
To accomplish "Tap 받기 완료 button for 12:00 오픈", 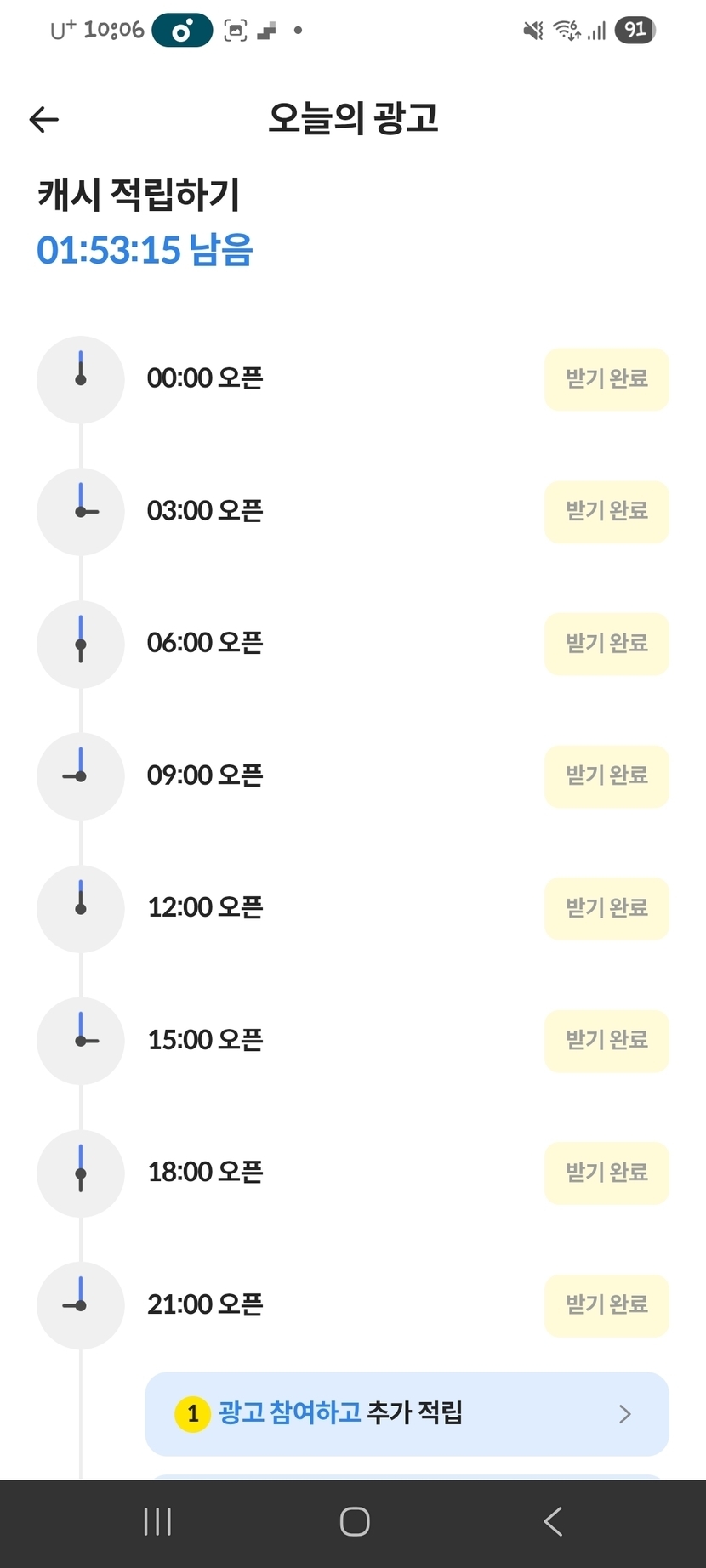I will click(x=606, y=908).
